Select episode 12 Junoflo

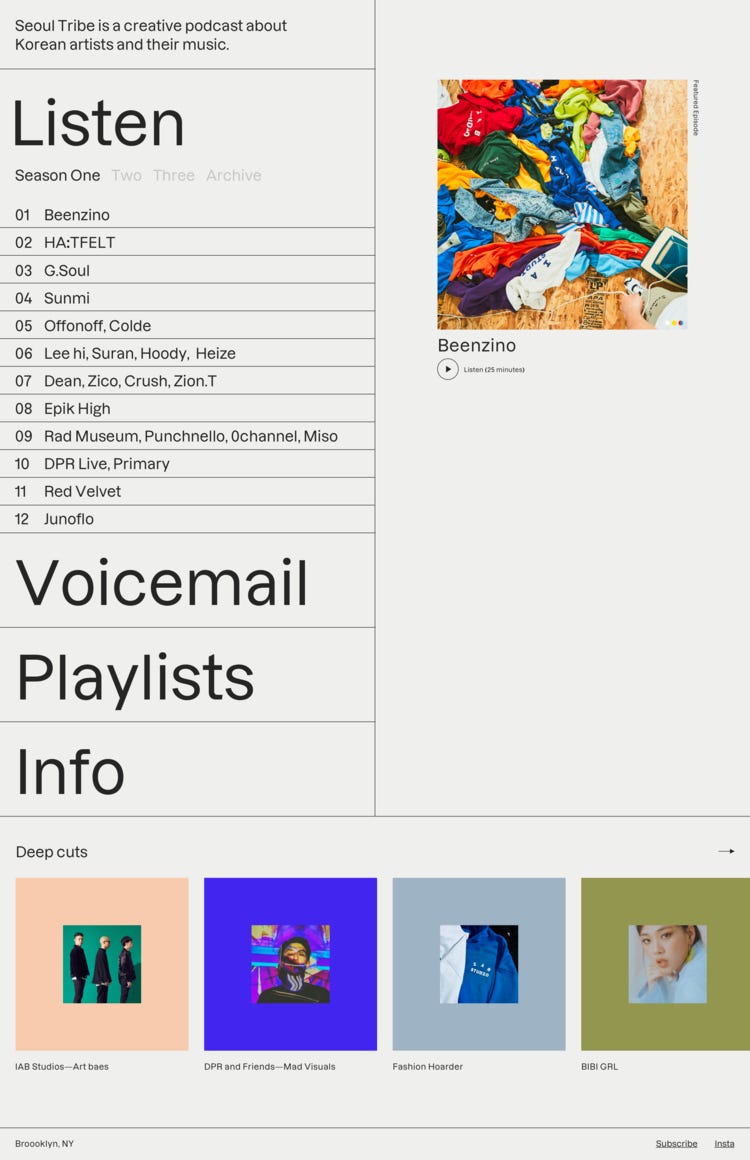(x=68, y=519)
